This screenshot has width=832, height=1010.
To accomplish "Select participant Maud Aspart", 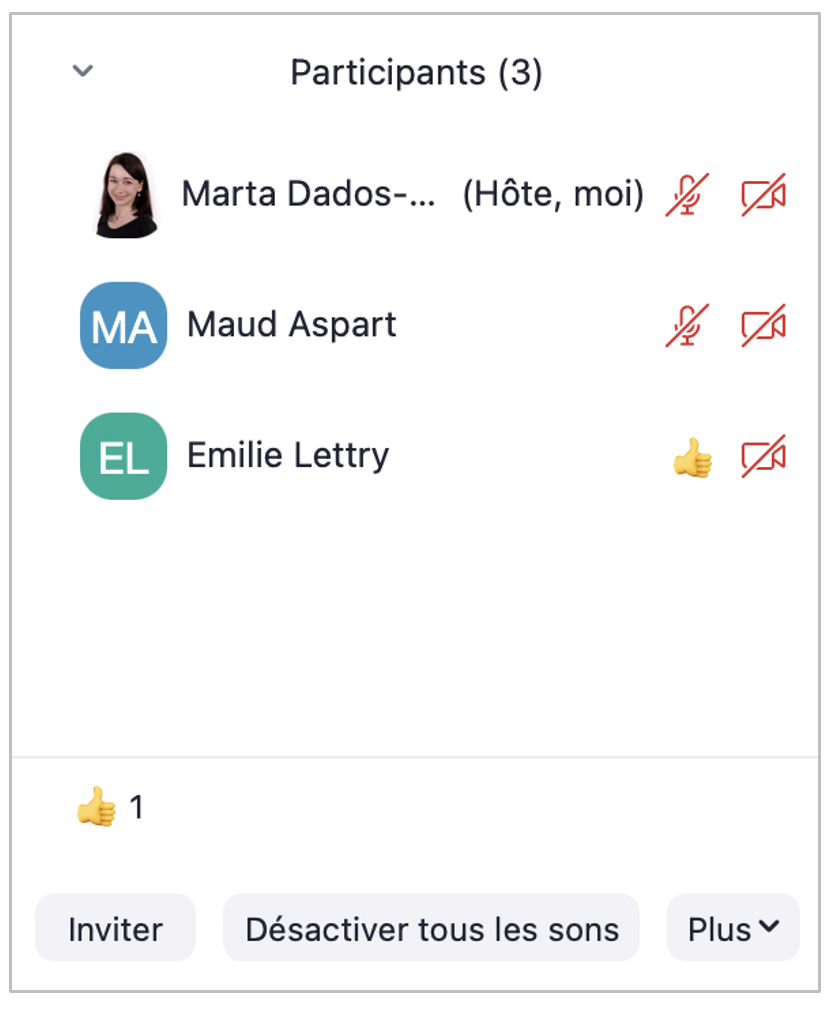I will coord(291,325).
